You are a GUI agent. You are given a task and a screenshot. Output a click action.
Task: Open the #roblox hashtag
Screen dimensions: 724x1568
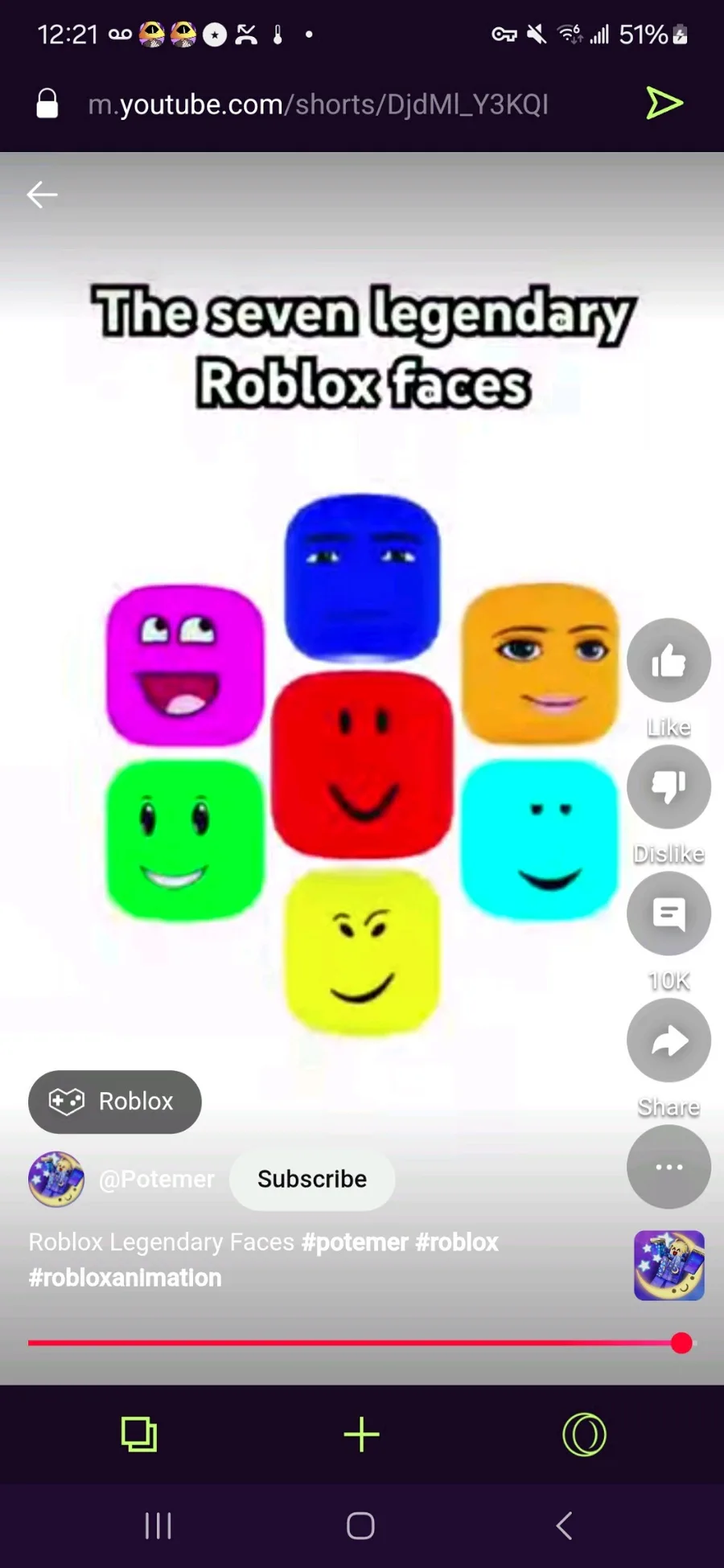[457, 1242]
